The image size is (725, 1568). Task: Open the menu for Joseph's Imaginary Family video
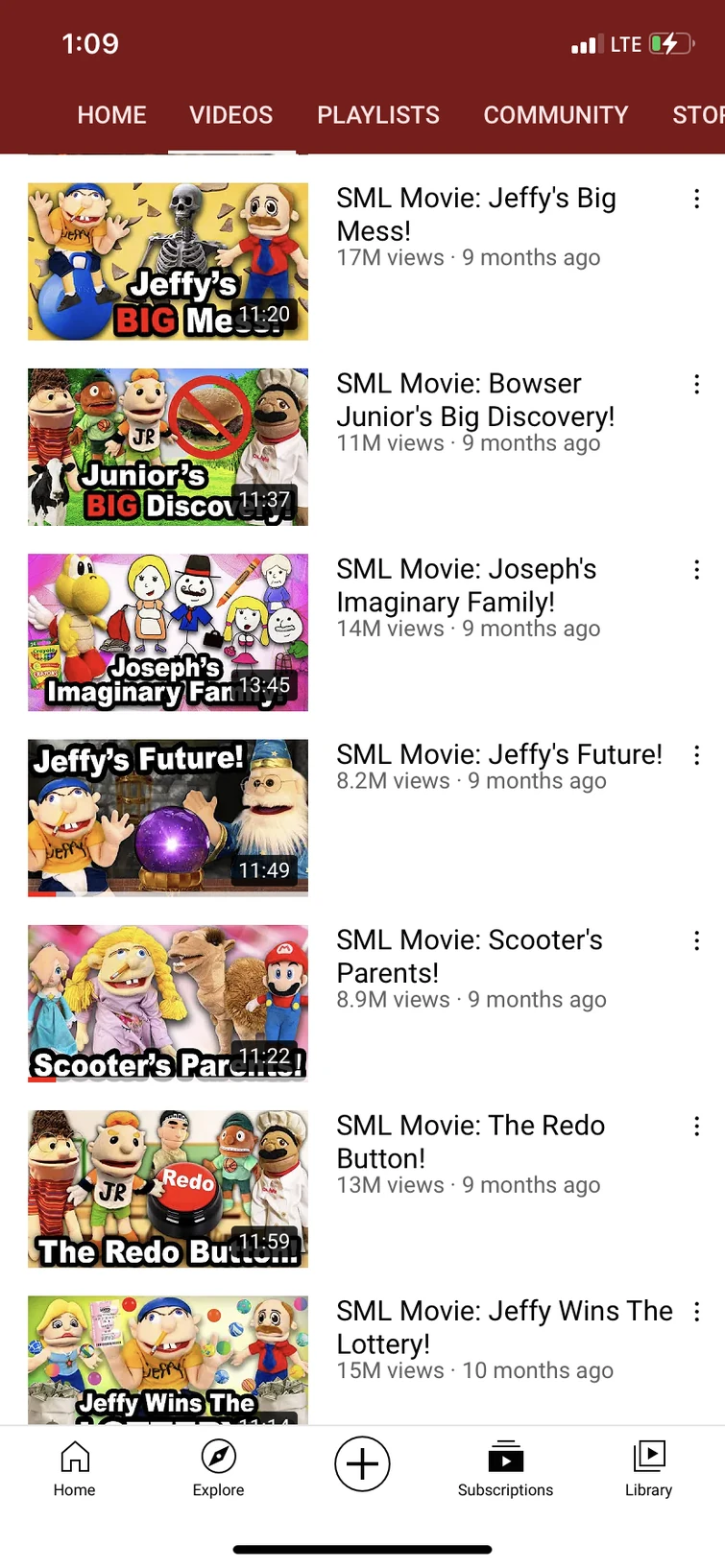point(696,570)
